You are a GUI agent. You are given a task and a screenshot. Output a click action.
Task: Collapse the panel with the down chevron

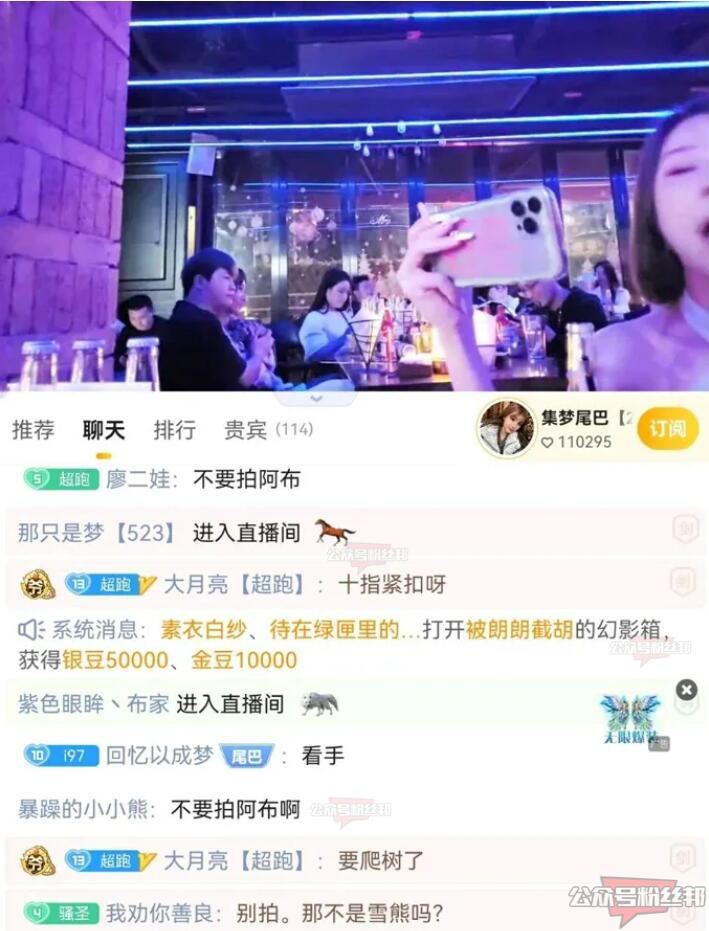(x=316, y=397)
